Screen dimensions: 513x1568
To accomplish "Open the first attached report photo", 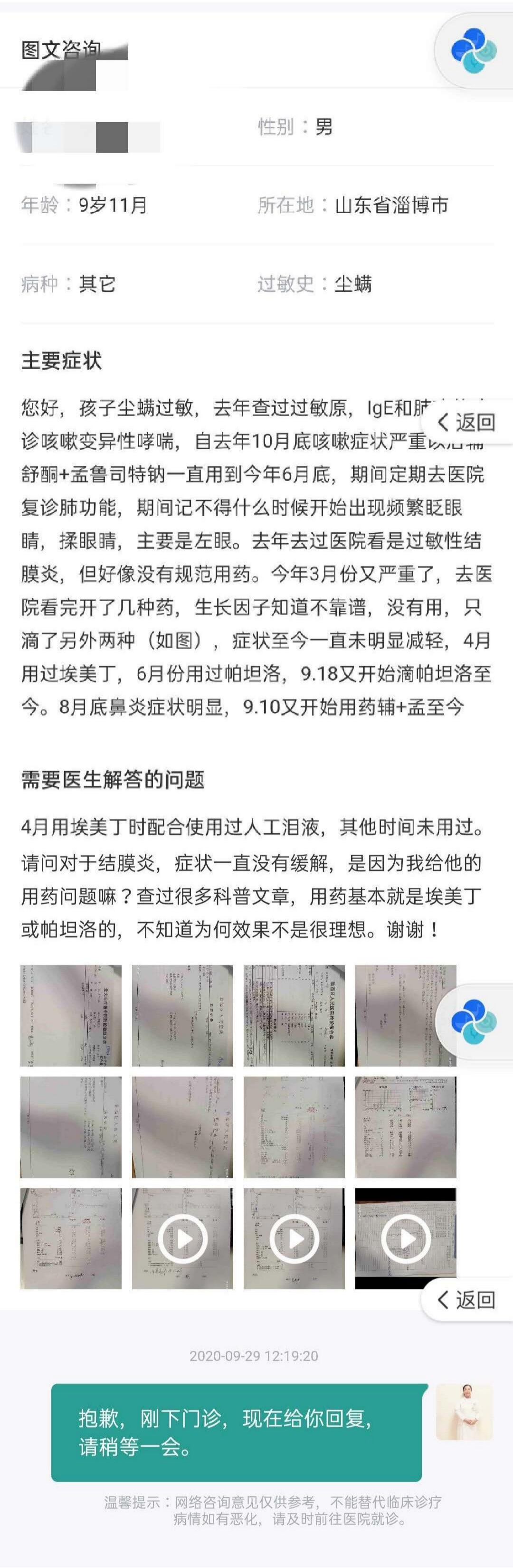I will (71, 1015).
